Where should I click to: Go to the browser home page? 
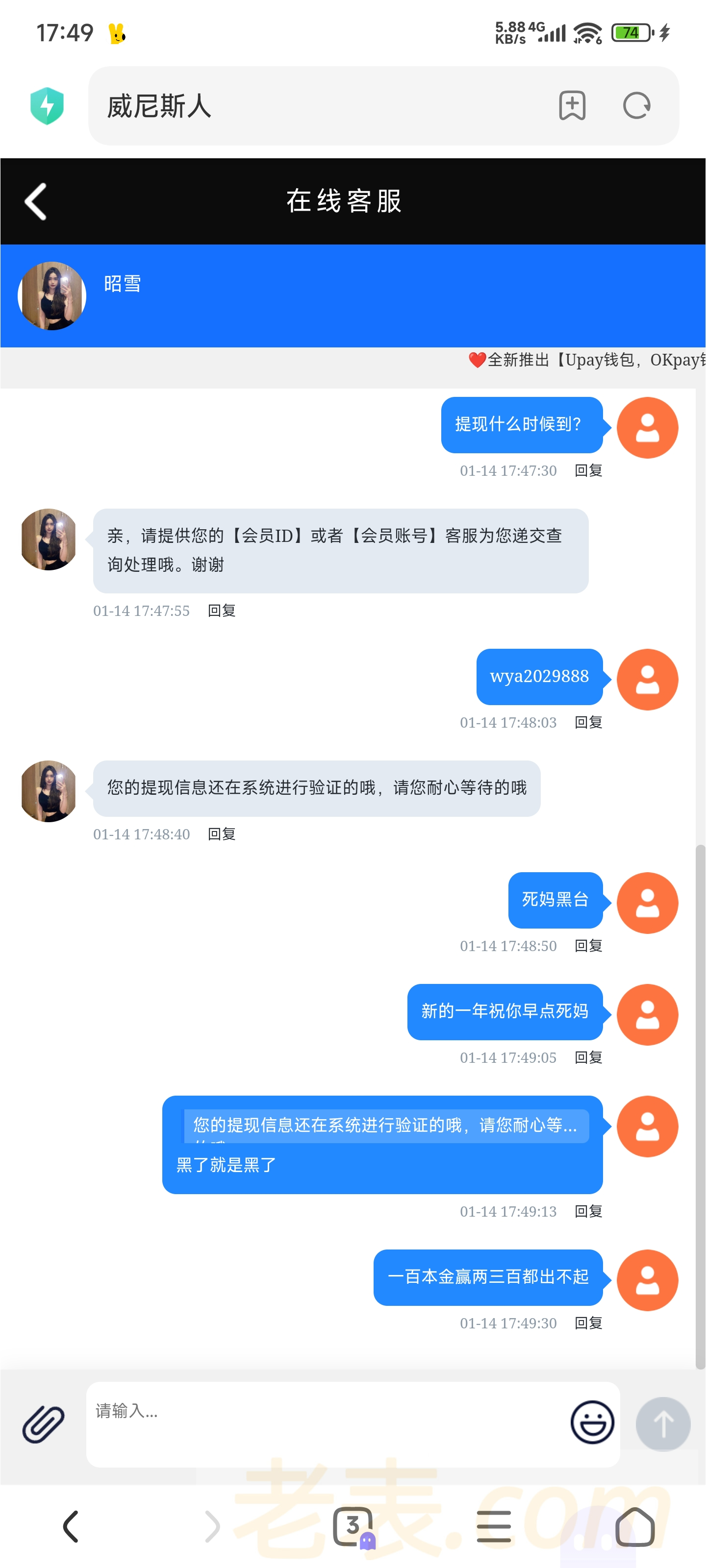click(x=635, y=1526)
